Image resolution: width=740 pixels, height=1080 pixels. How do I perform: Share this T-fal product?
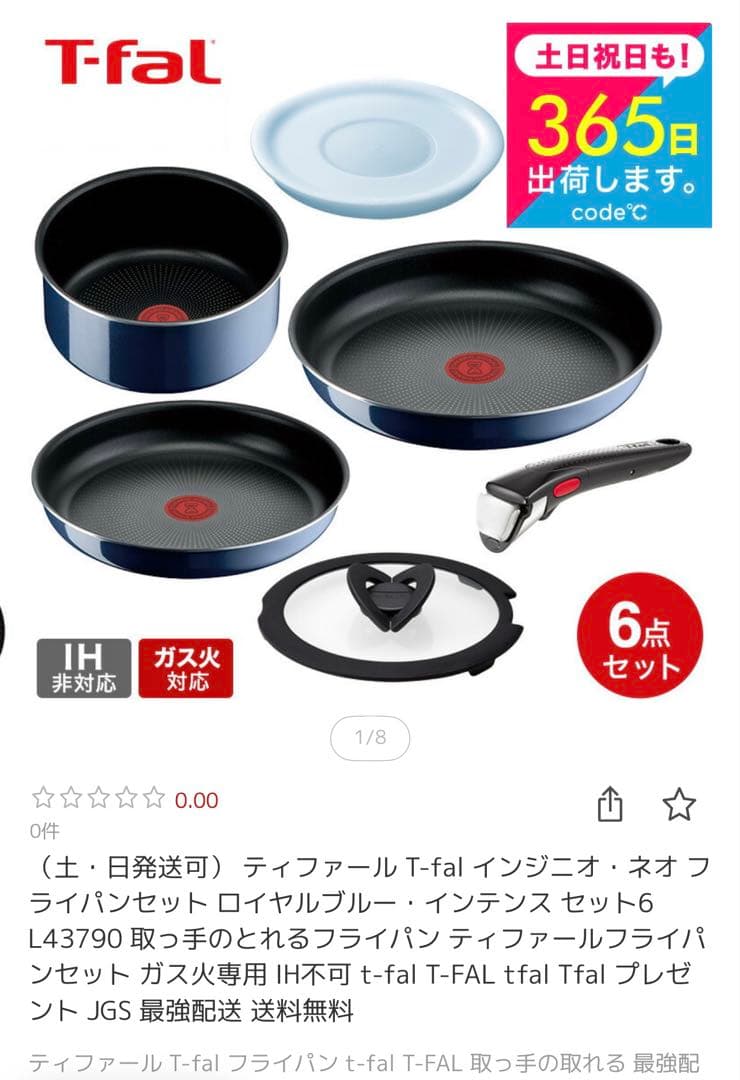(x=610, y=804)
